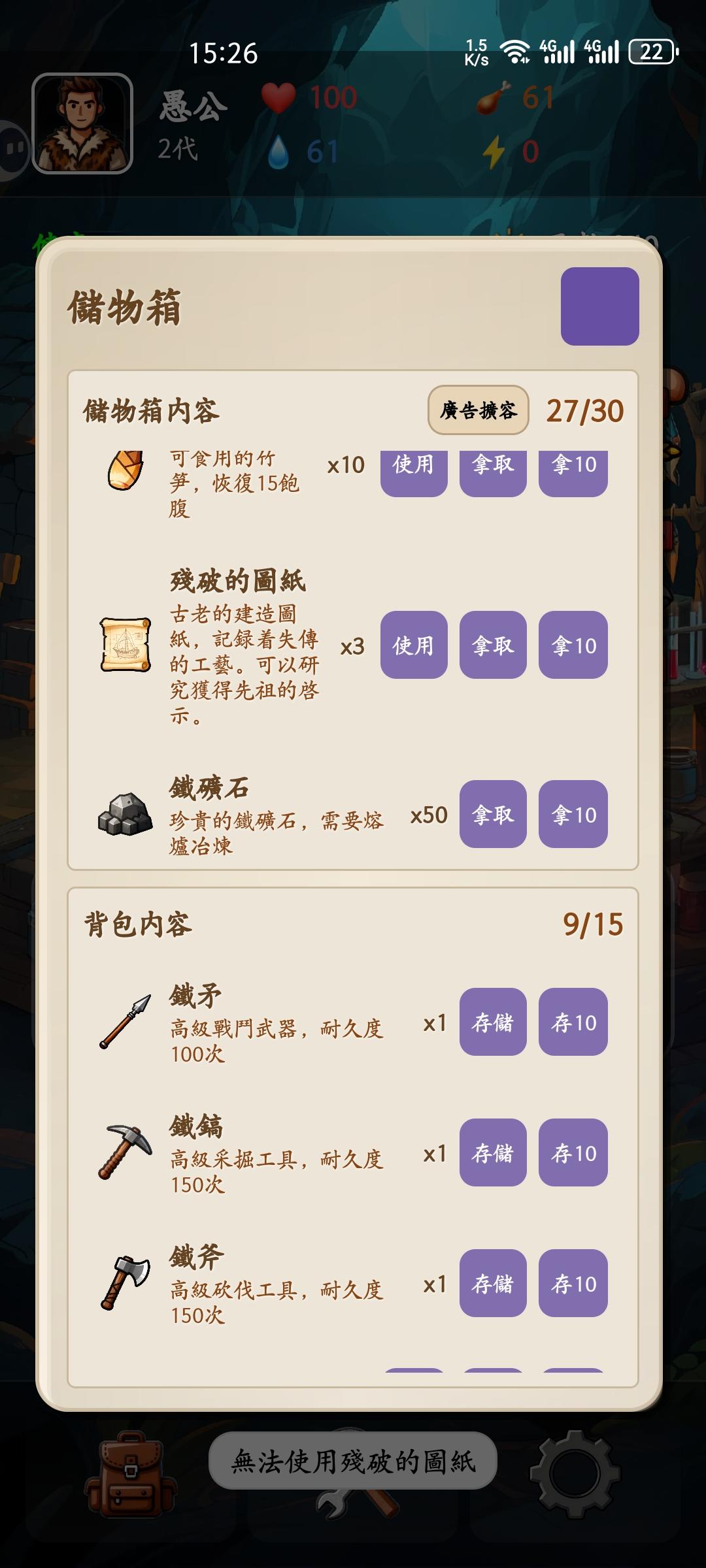This screenshot has width=706, height=1568.
Task: Store the iron spear with 存儲
Action: [492, 1022]
